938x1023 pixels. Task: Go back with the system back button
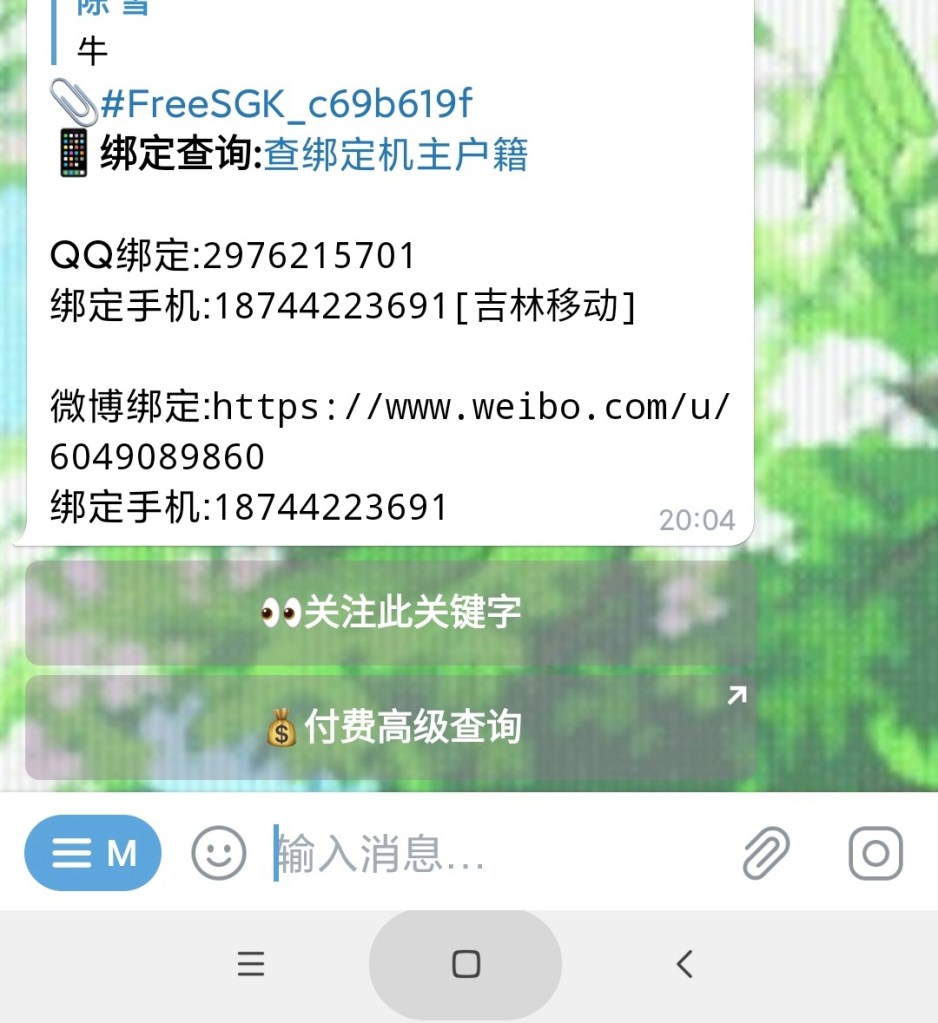click(684, 964)
